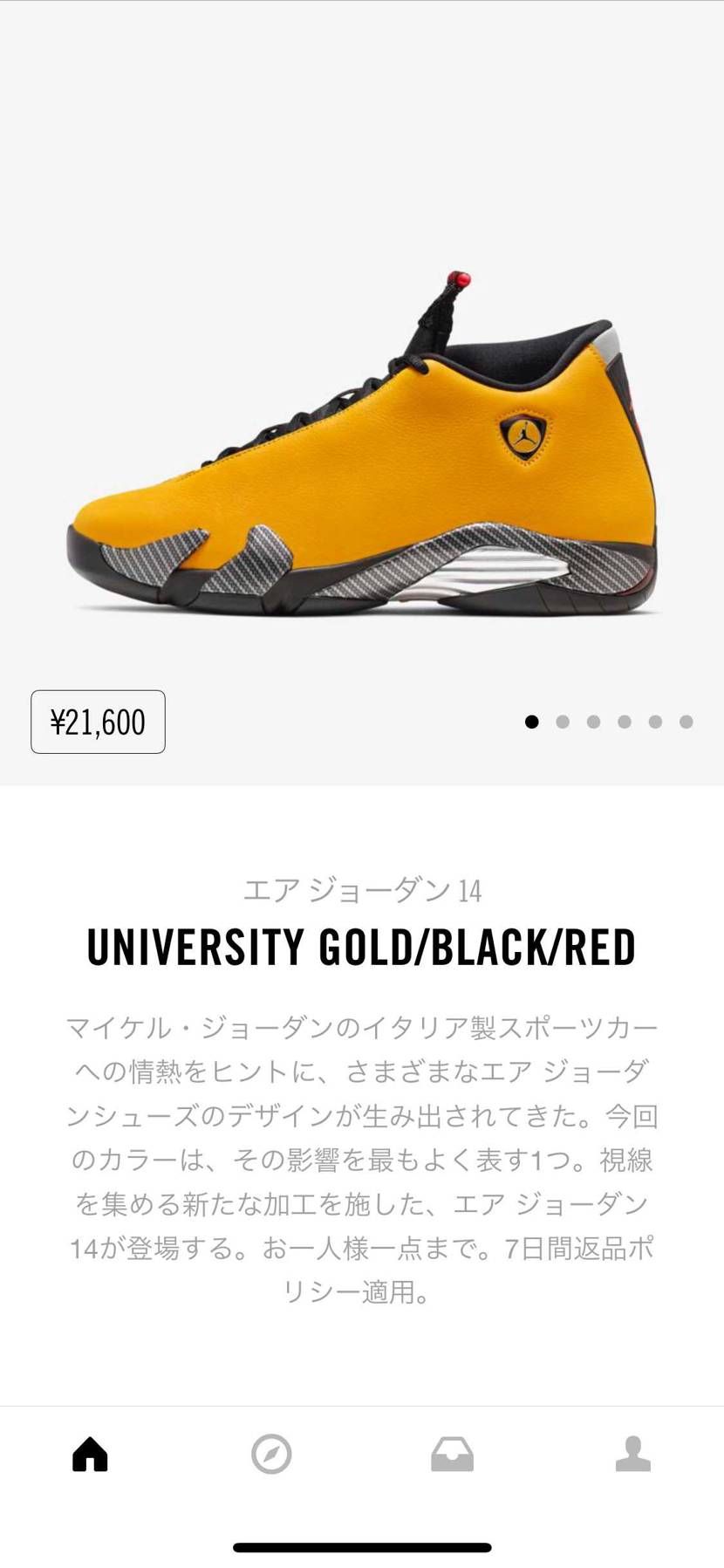This screenshot has width=724, height=1568.
Task: Switch to the Home tab
Action: [x=90, y=1454]
